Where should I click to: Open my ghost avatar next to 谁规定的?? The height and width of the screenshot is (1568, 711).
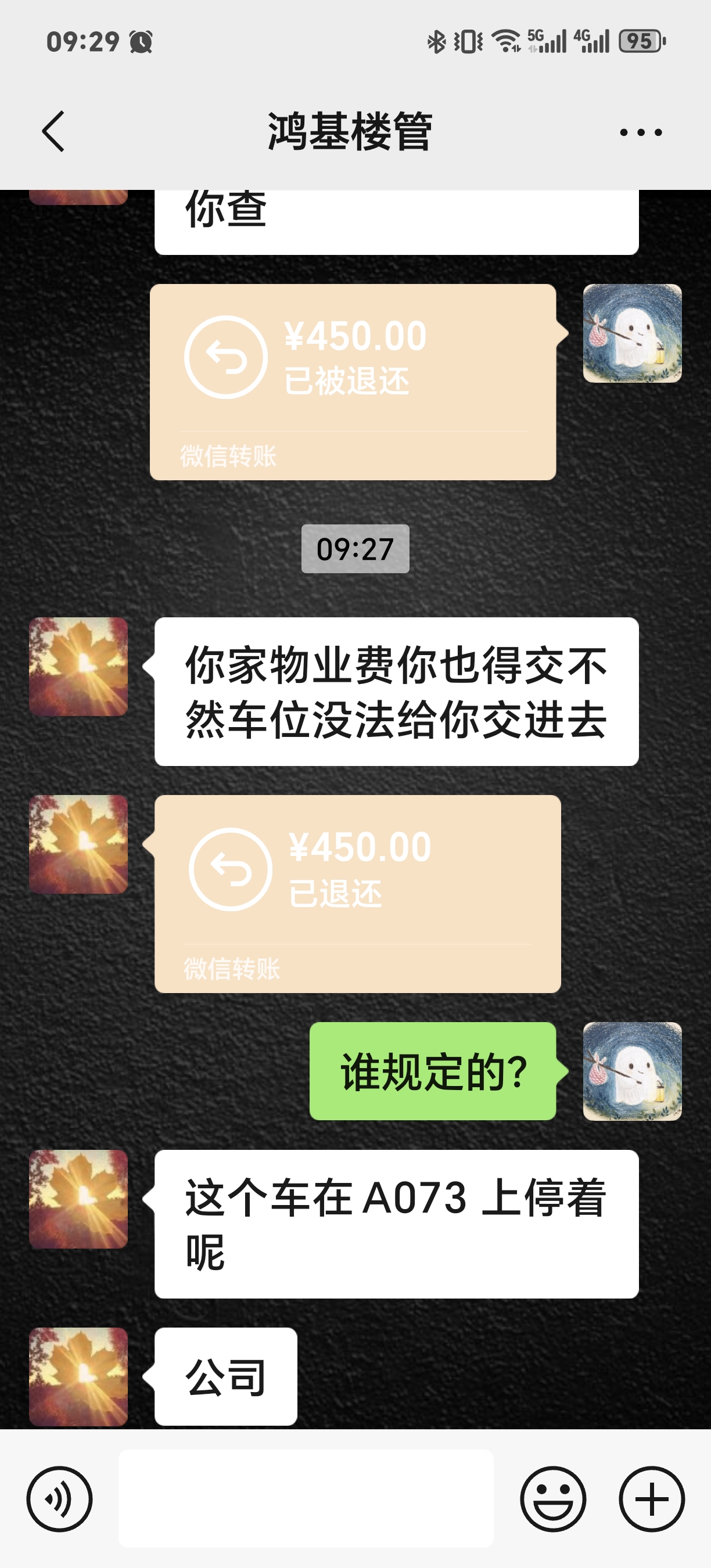pos(632,1071)
